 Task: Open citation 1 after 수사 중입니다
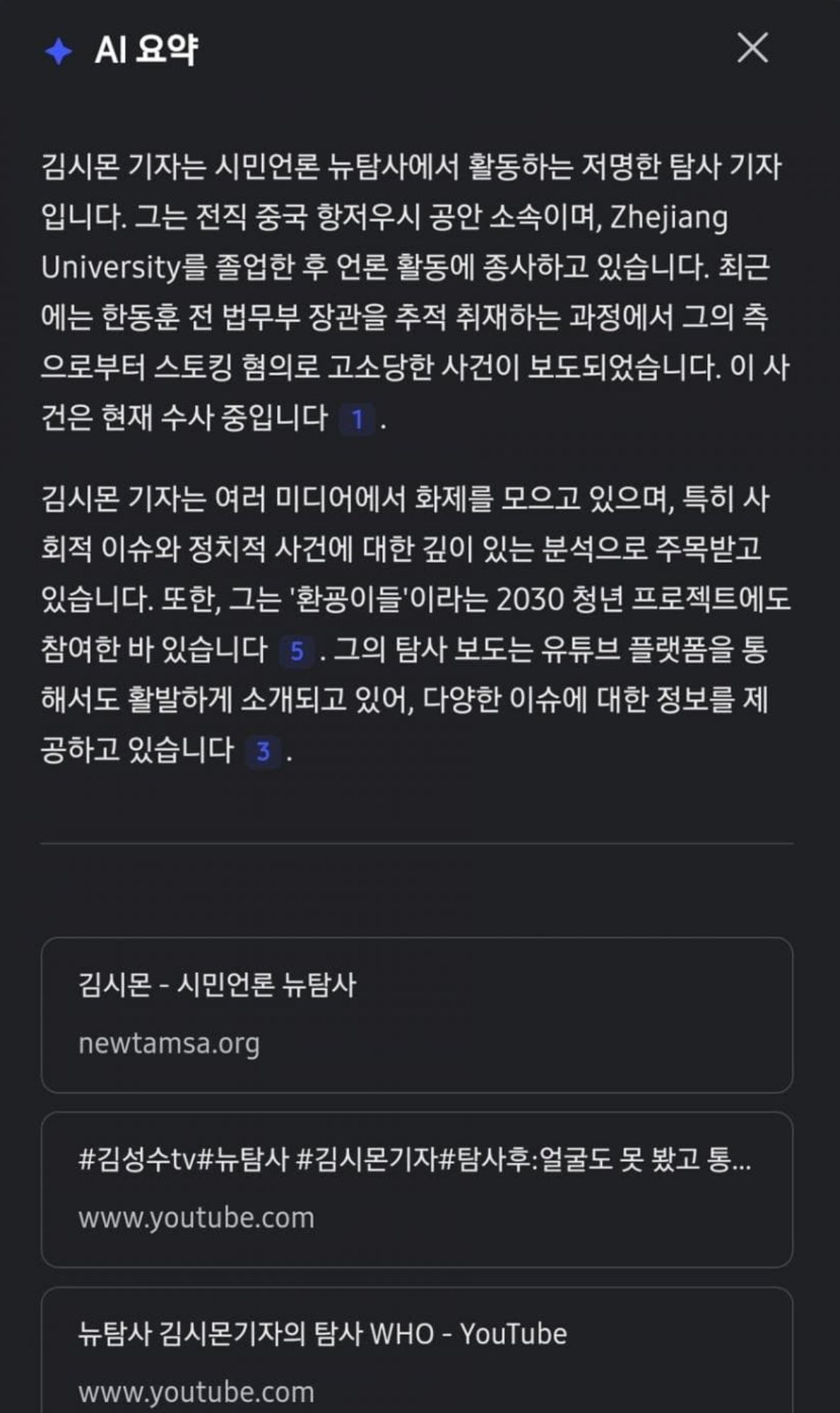(x=357, y=420)
